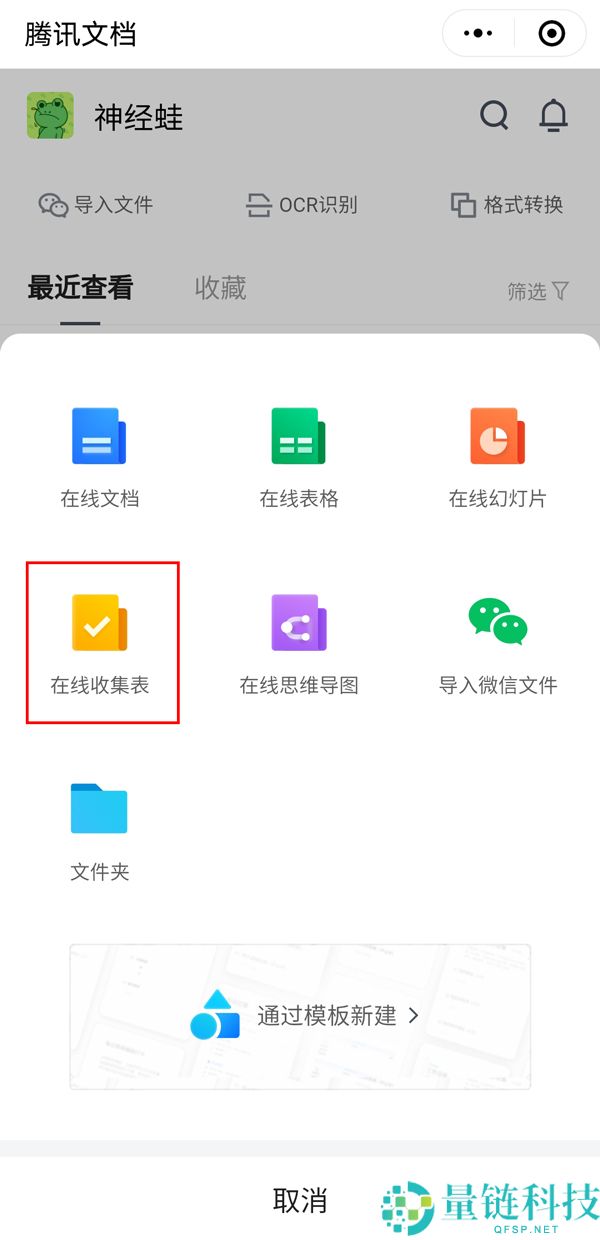
Task: Tap 取消 to dismiss the sheet
Action: pos(300,1200)
